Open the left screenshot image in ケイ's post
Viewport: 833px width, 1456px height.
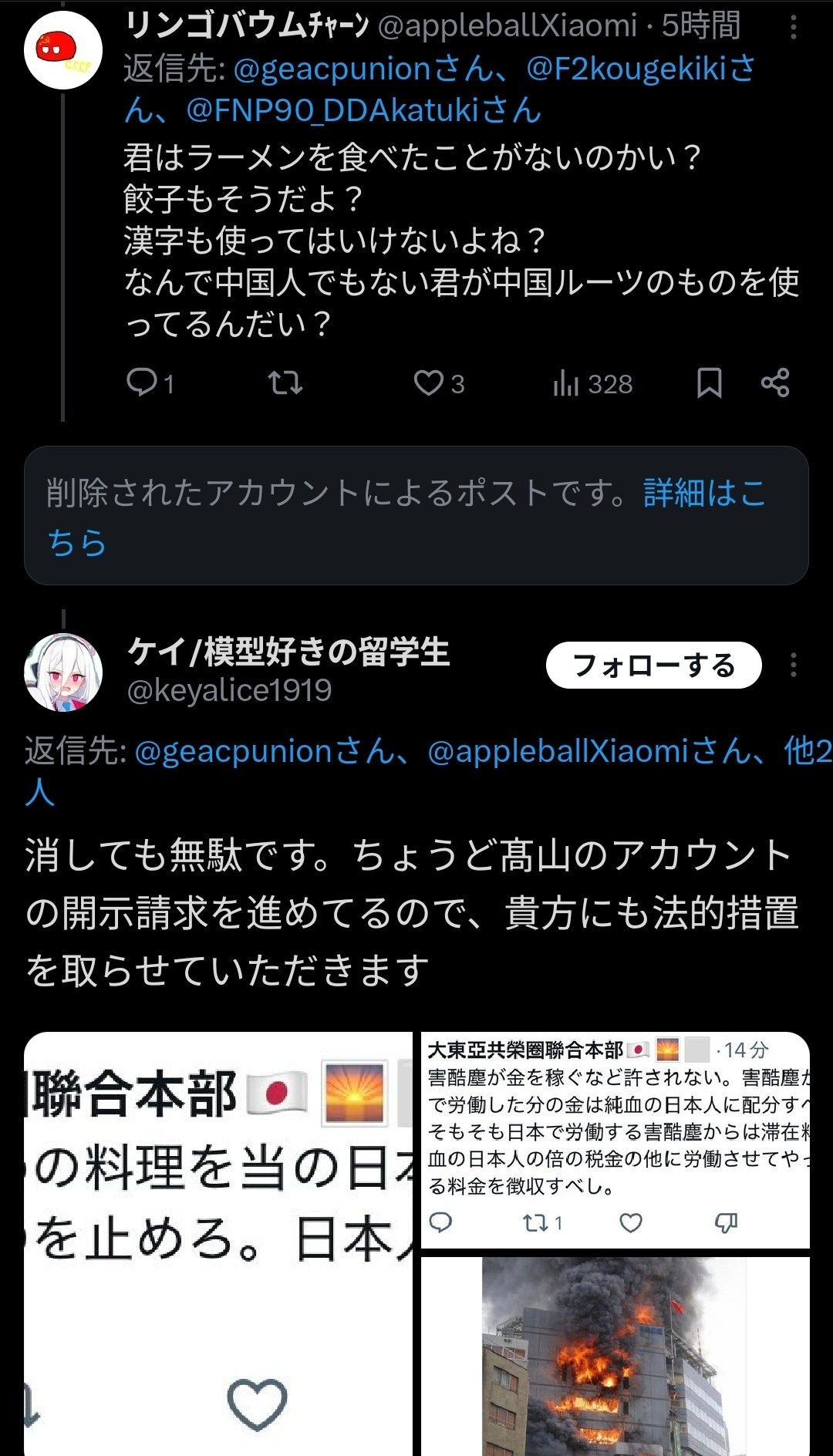[x=219, y=1243]
